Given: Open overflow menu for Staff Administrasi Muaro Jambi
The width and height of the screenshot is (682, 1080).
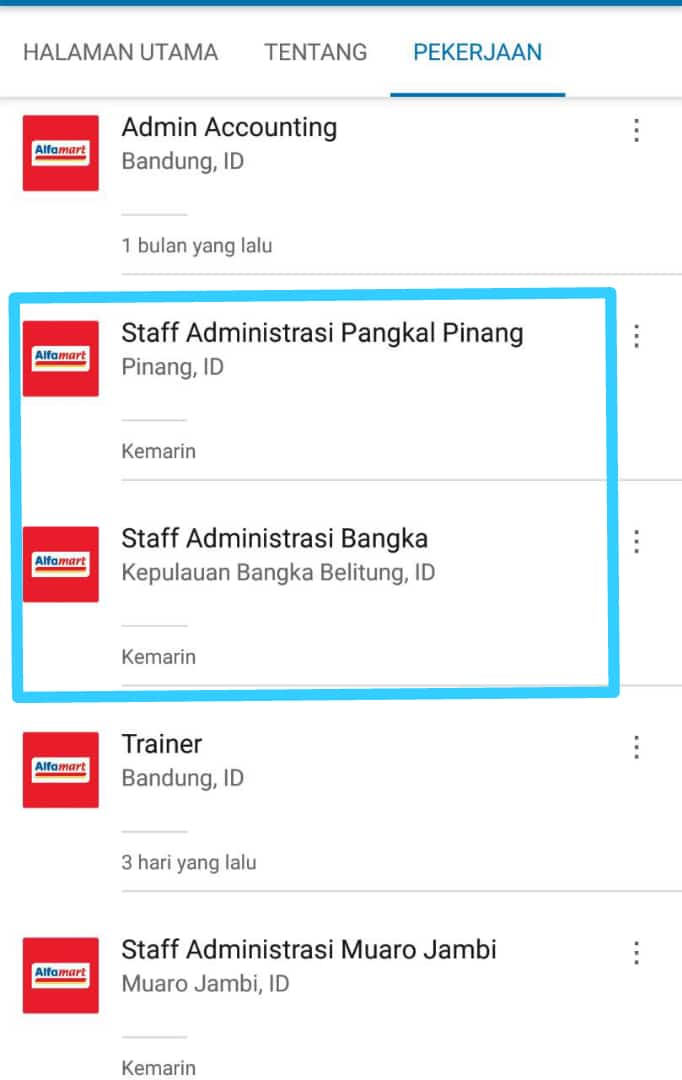Looking at the screenshot, I should click(x=636, y=953).
